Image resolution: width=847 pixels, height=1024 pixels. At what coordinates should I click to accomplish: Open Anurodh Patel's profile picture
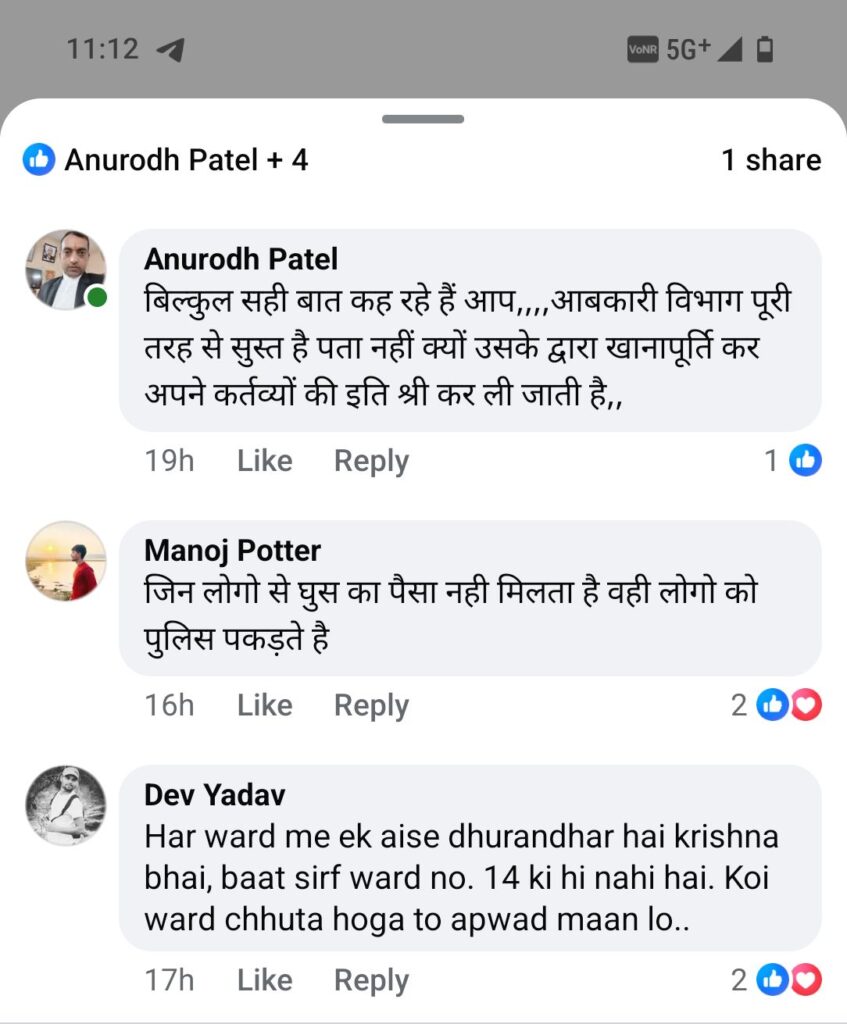point(66,270)
